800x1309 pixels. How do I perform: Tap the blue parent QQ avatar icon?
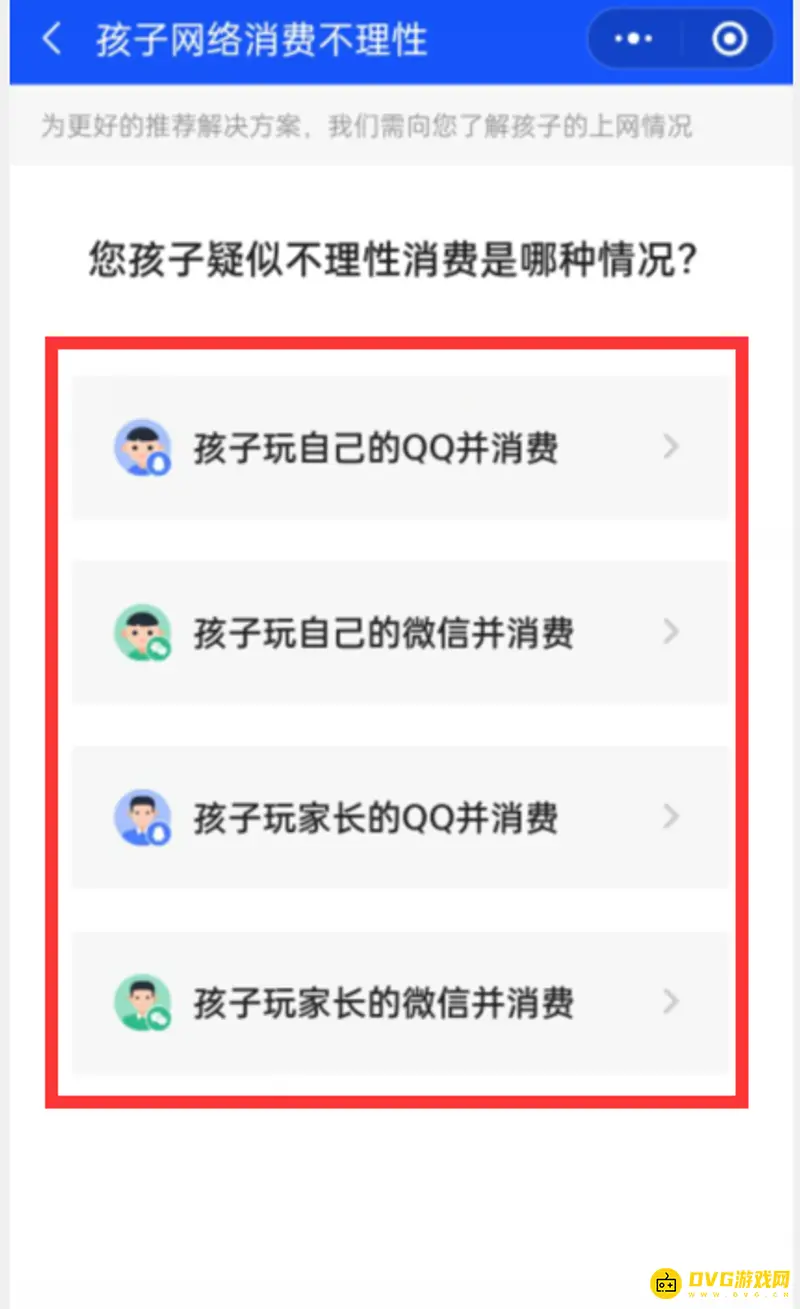coord(143,818)
